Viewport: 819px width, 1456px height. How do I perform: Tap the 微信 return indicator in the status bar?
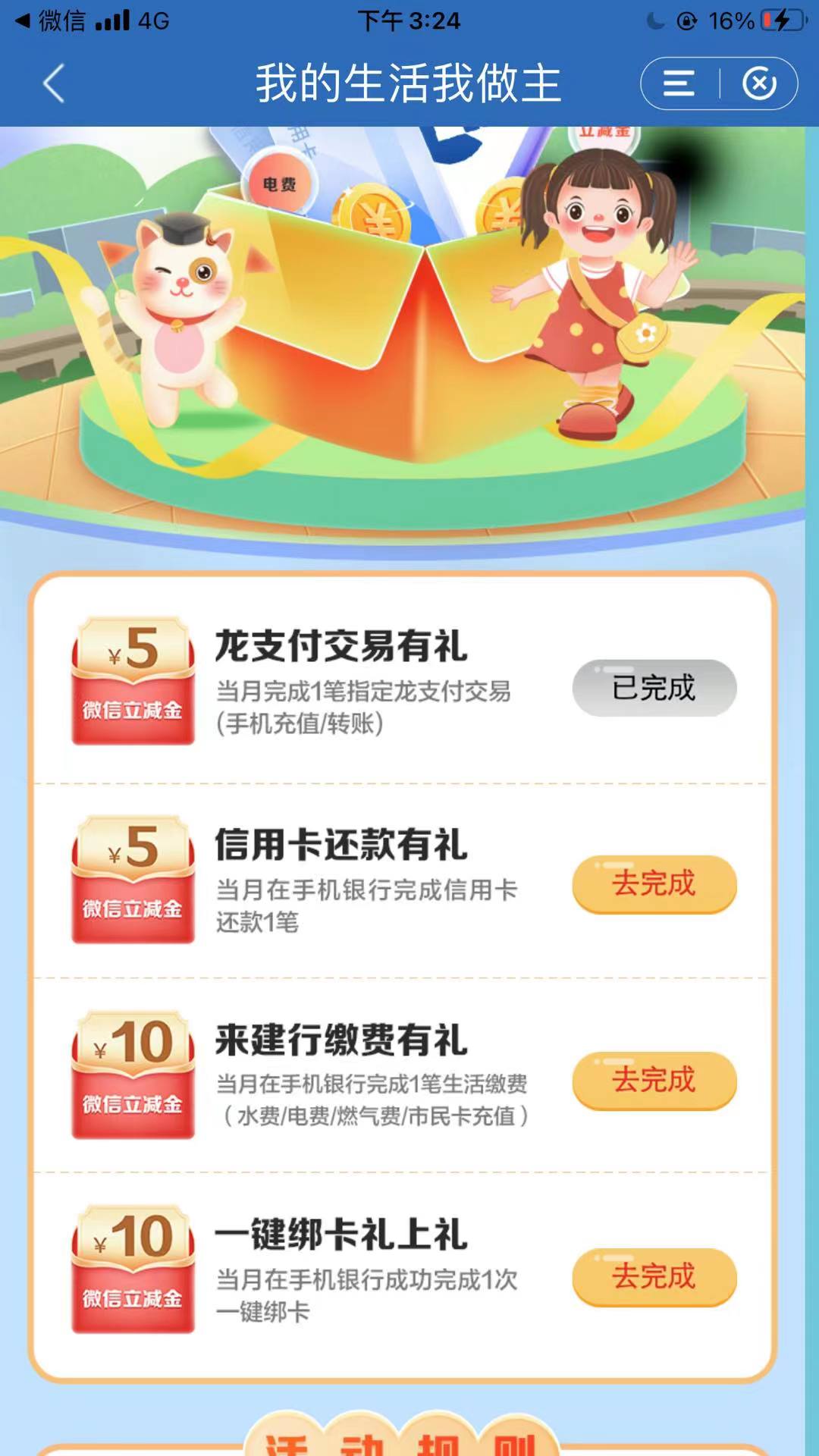(53, 20)
